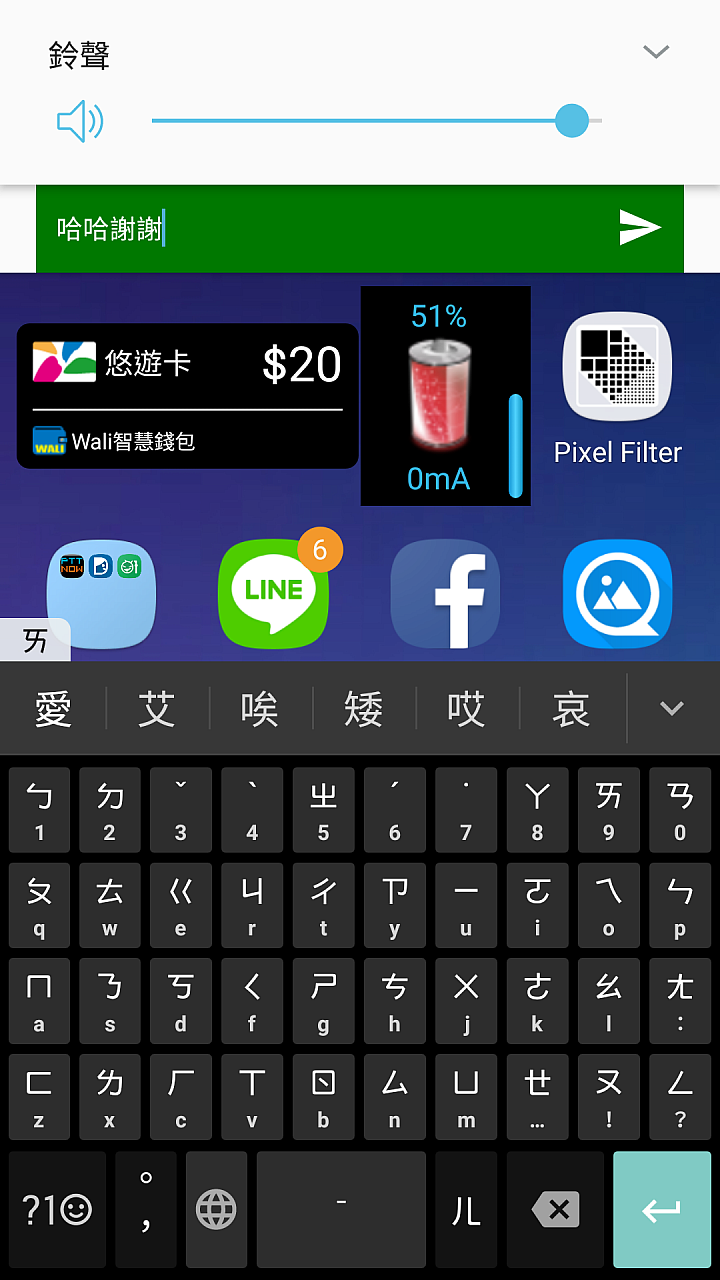Switch keyboard language with the globe key
Image resolution: width=720 pixels, height=1280 pixels.
point(216,1210)
